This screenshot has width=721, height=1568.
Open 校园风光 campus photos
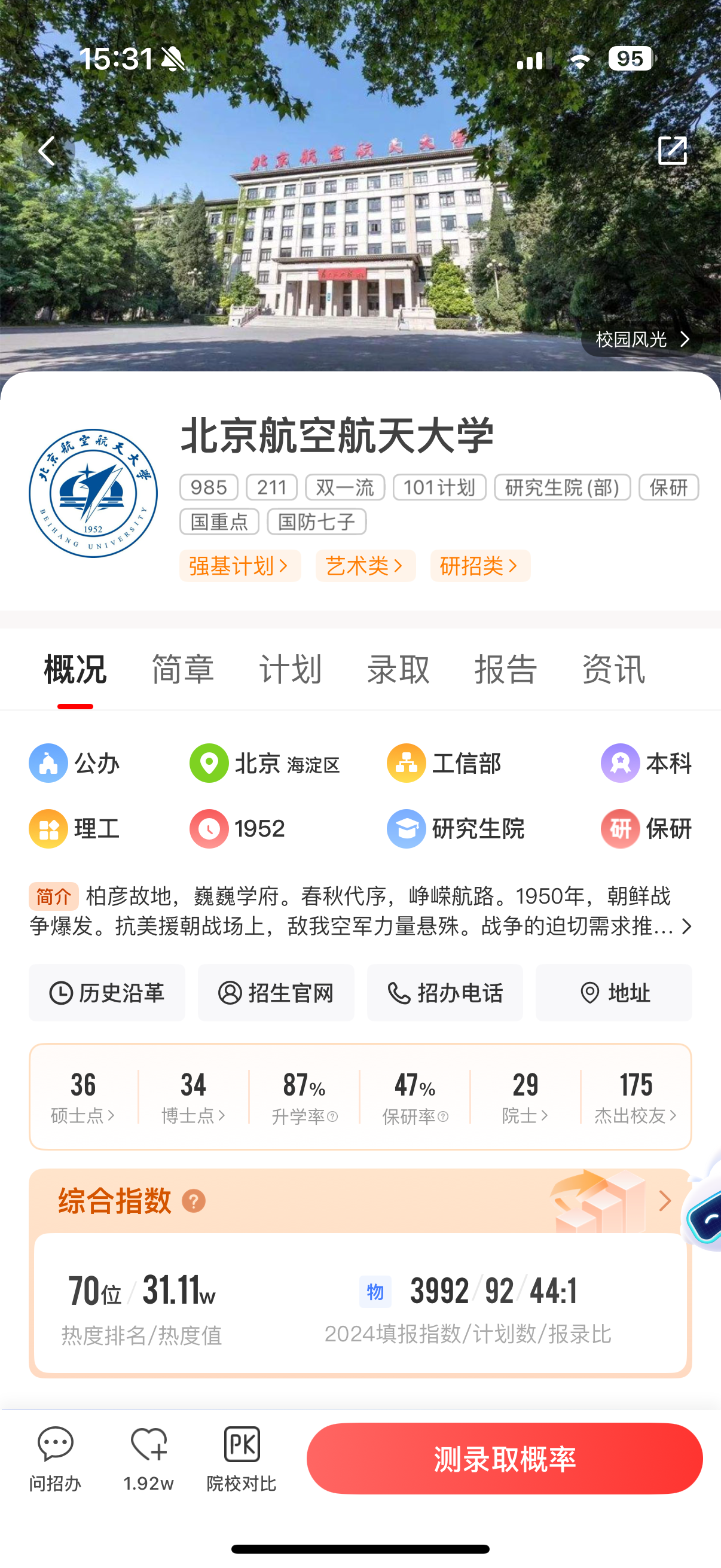[x=641, y=339]
